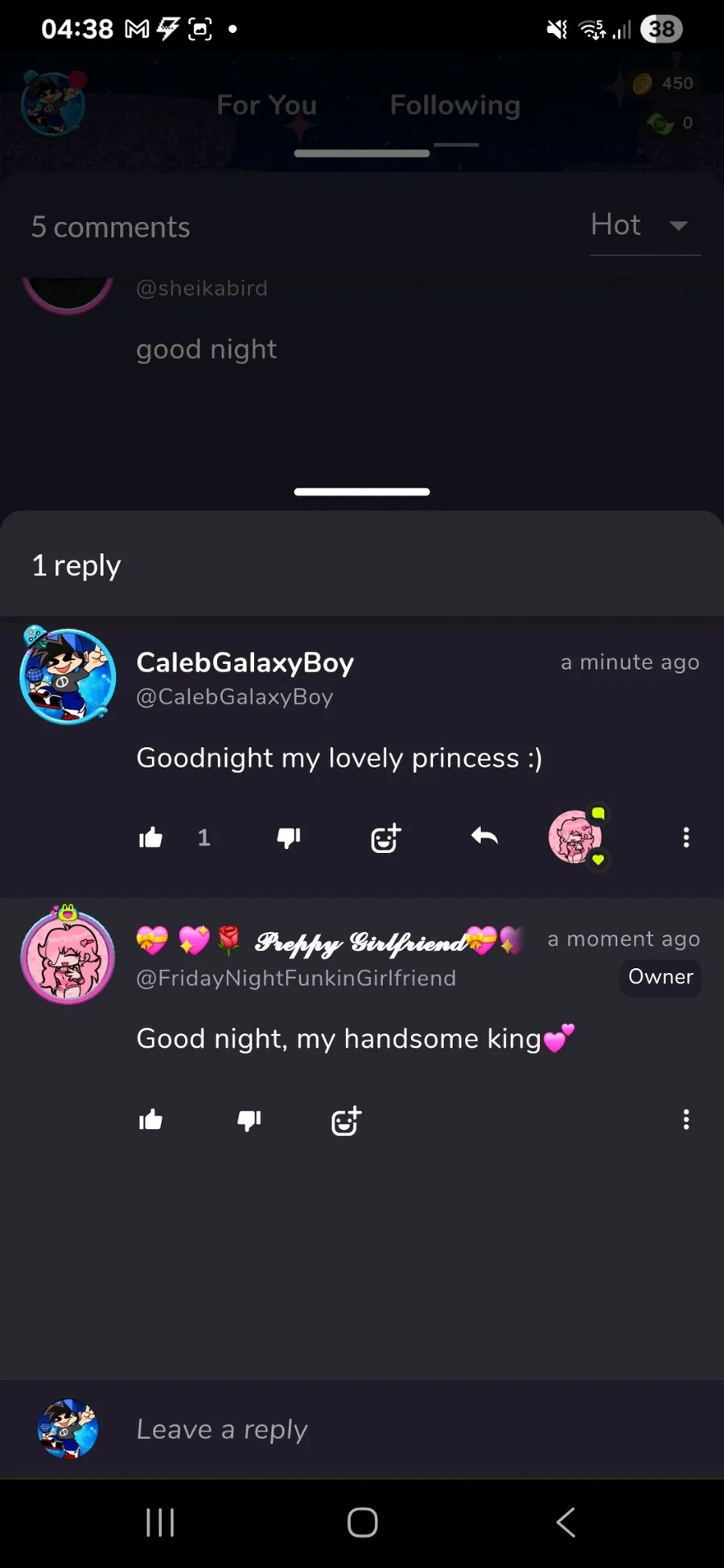Viewport: 724px width, 1568px height.
Task: Like CalebGalaxyBoy's reply
Action: tap(150, 838)
